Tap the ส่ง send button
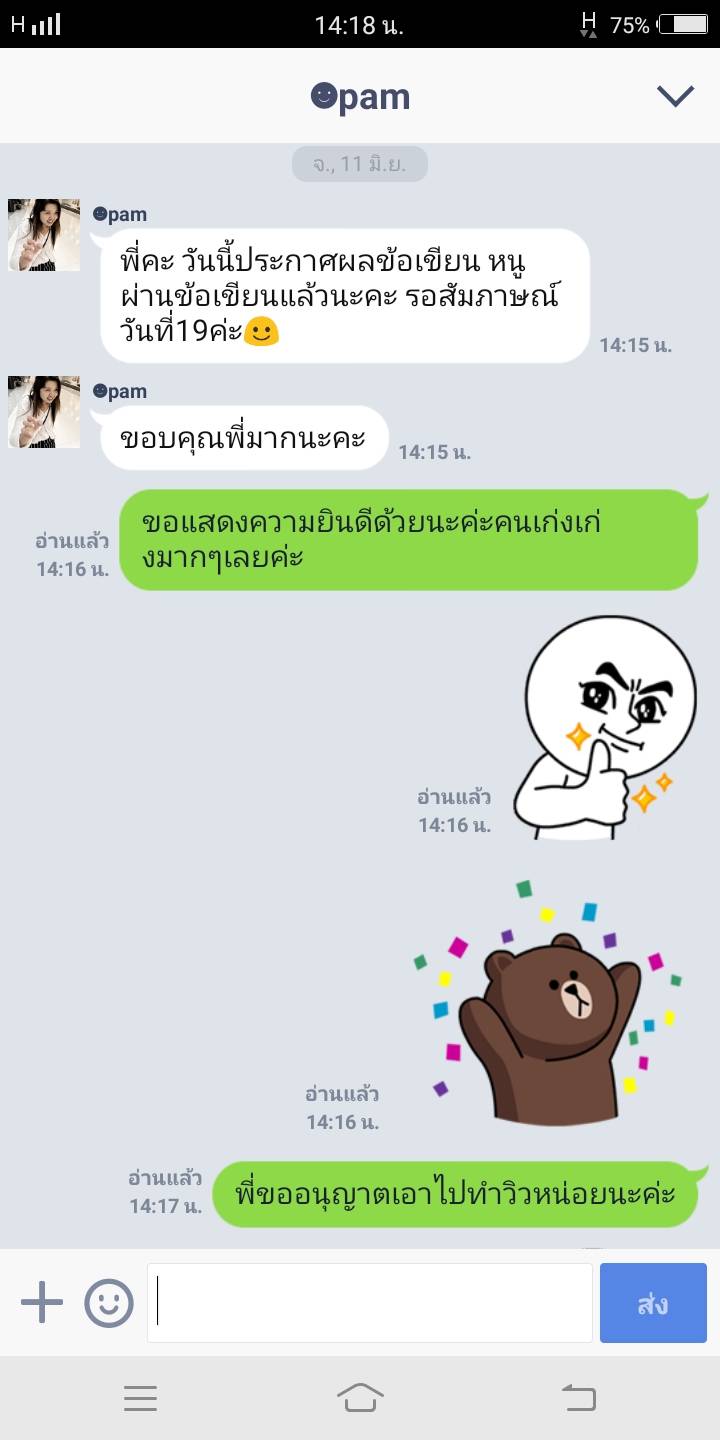This screenshot has height=1440, width=720. click(x=653, y=1303)
